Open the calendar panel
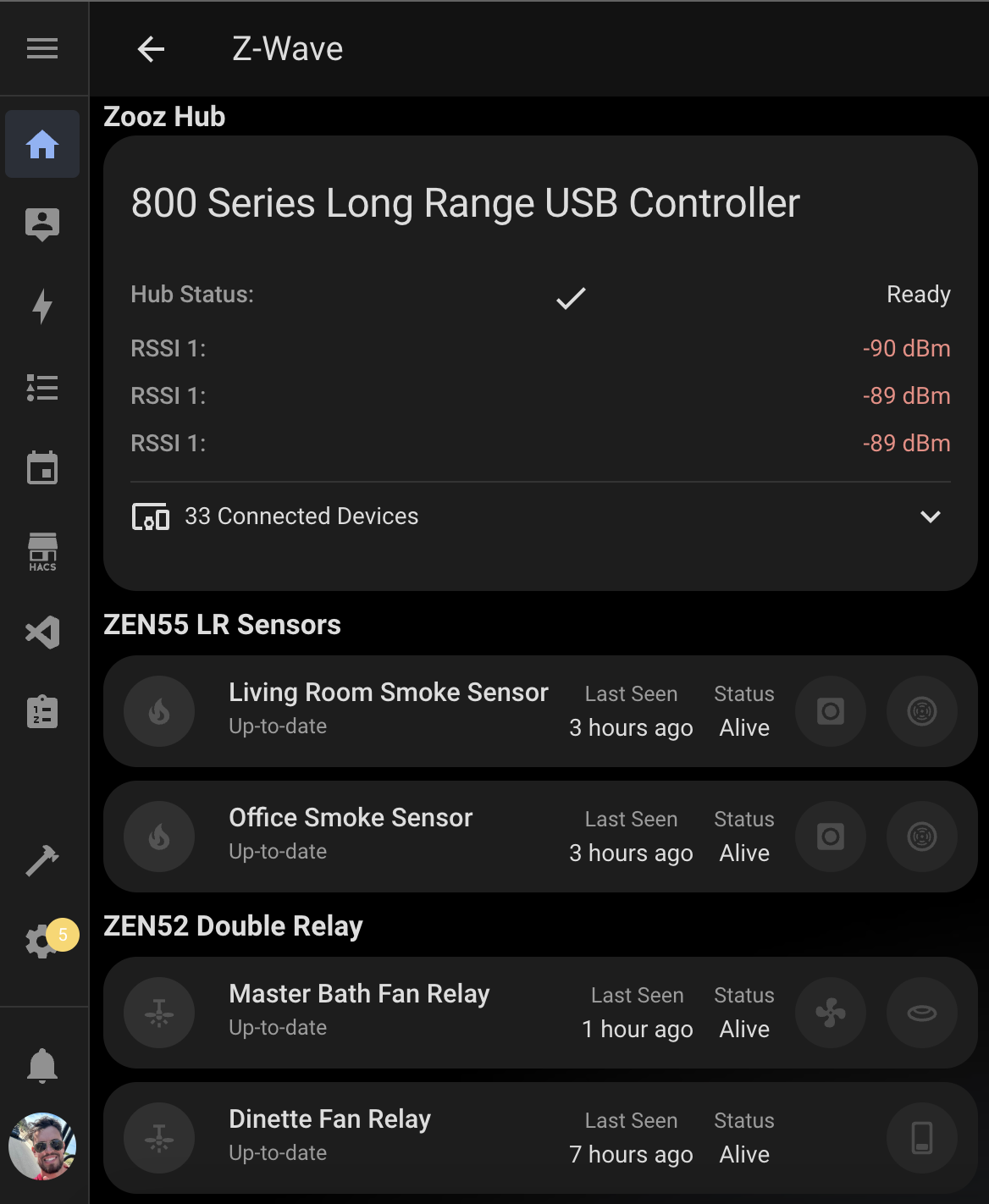This screenshot has width=989, height=1204. pos(42,468)
